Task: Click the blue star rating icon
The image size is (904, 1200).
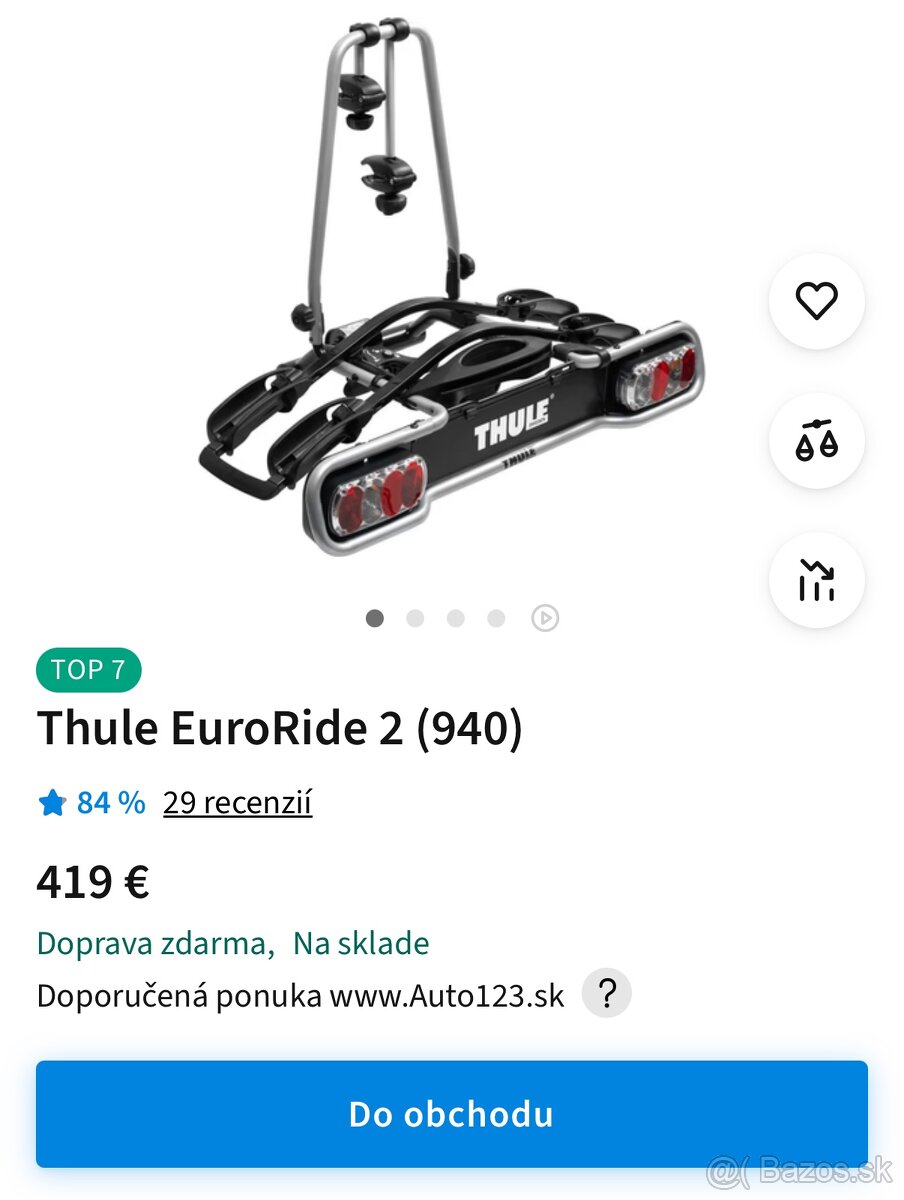Action: coord(52,801)
